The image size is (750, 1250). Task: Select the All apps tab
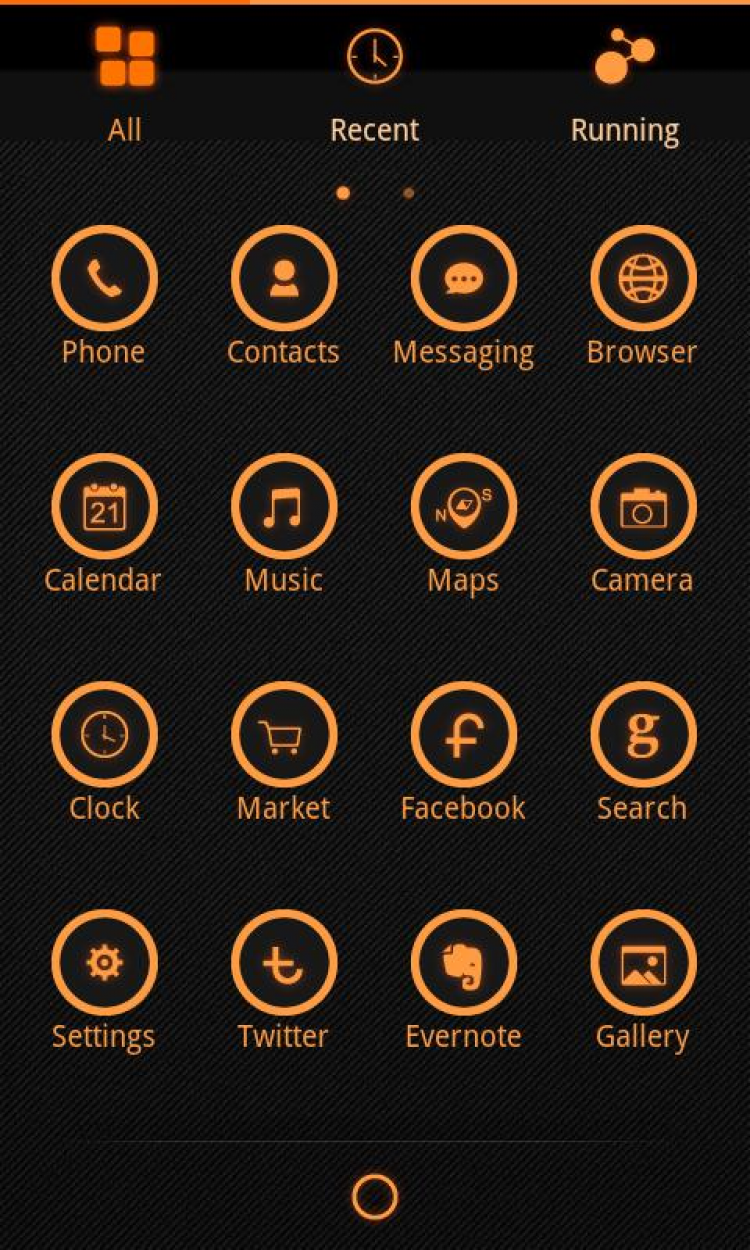[x=125, y=85]
